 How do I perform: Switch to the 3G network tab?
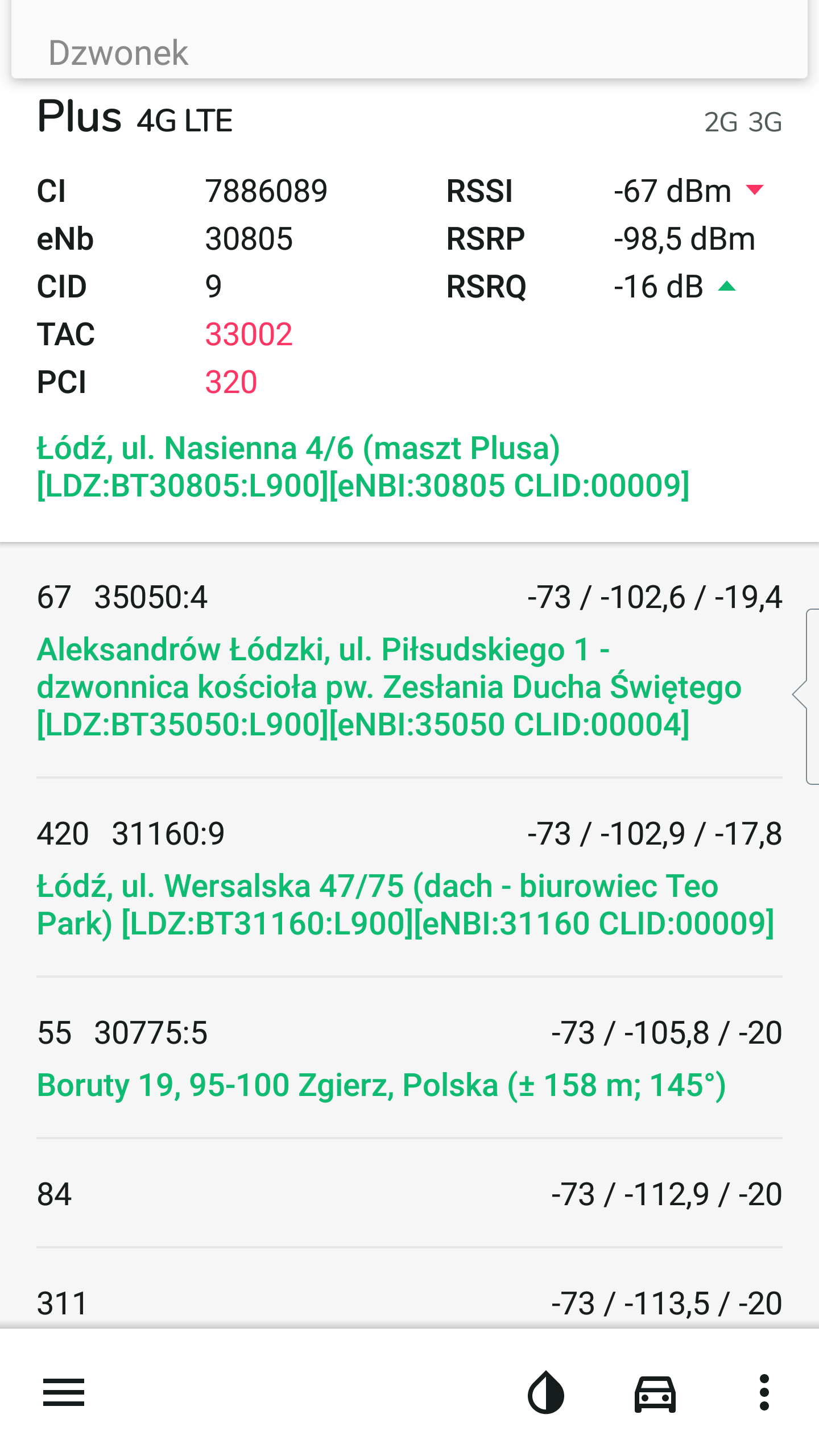click(765, 122)
